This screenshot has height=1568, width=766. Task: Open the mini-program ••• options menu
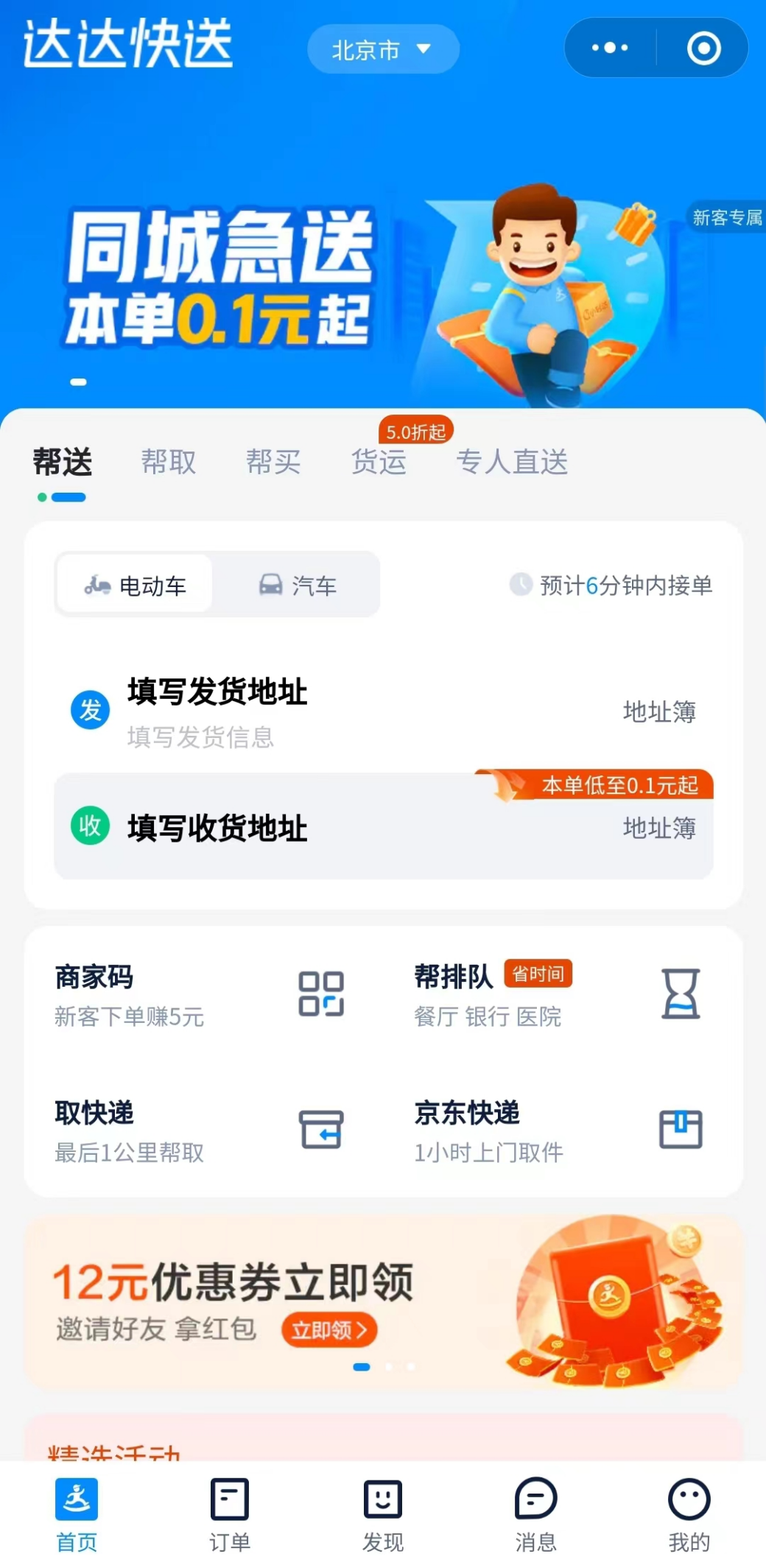608,47
